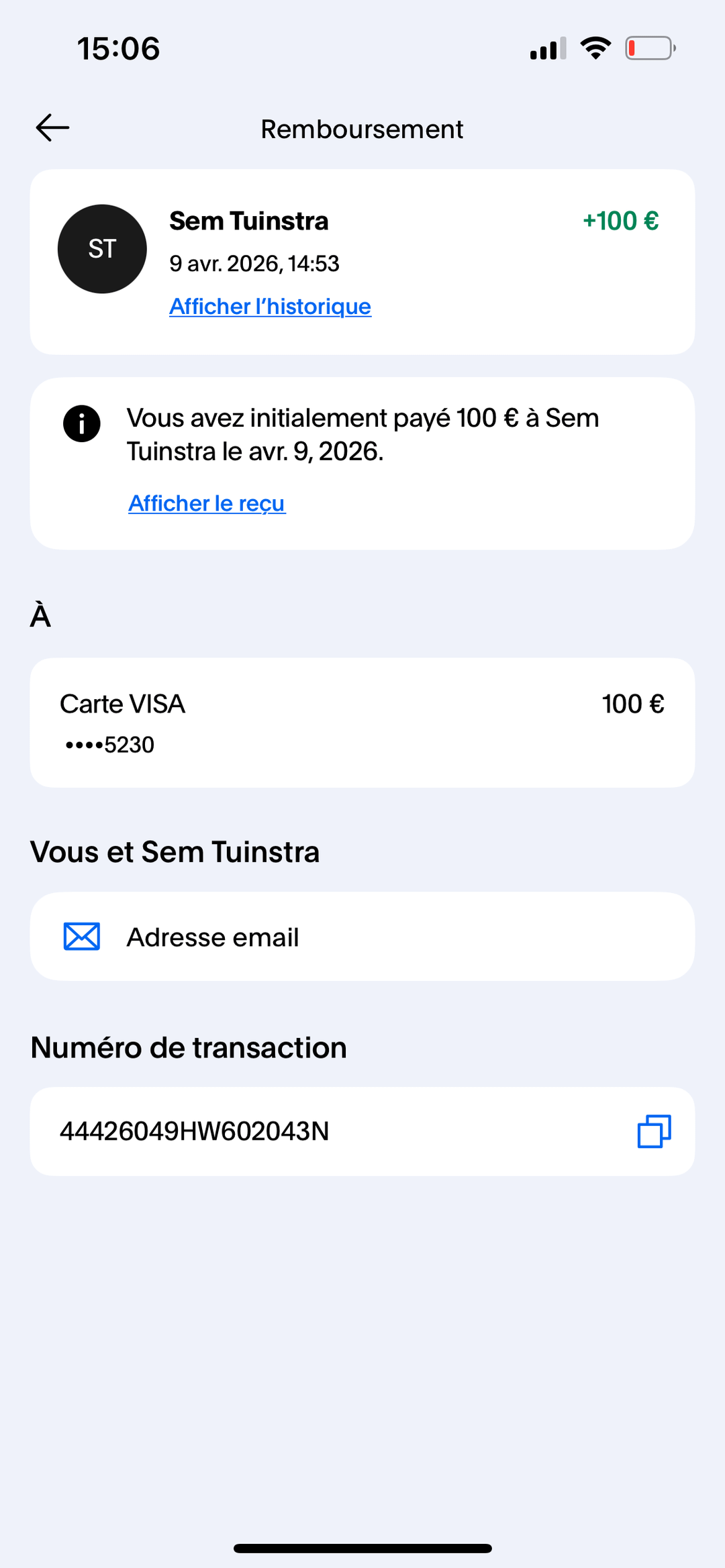Screen dimensions: 725x1568
Task: Open the Afficher l'historique link
Action: [x=270, y=307]
